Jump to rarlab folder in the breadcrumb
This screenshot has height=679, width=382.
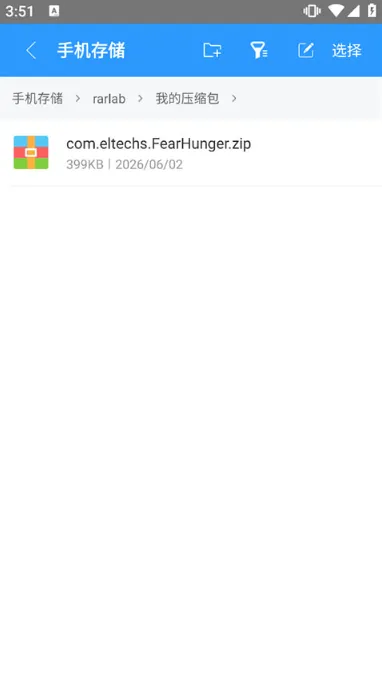(x=109, y=99)
